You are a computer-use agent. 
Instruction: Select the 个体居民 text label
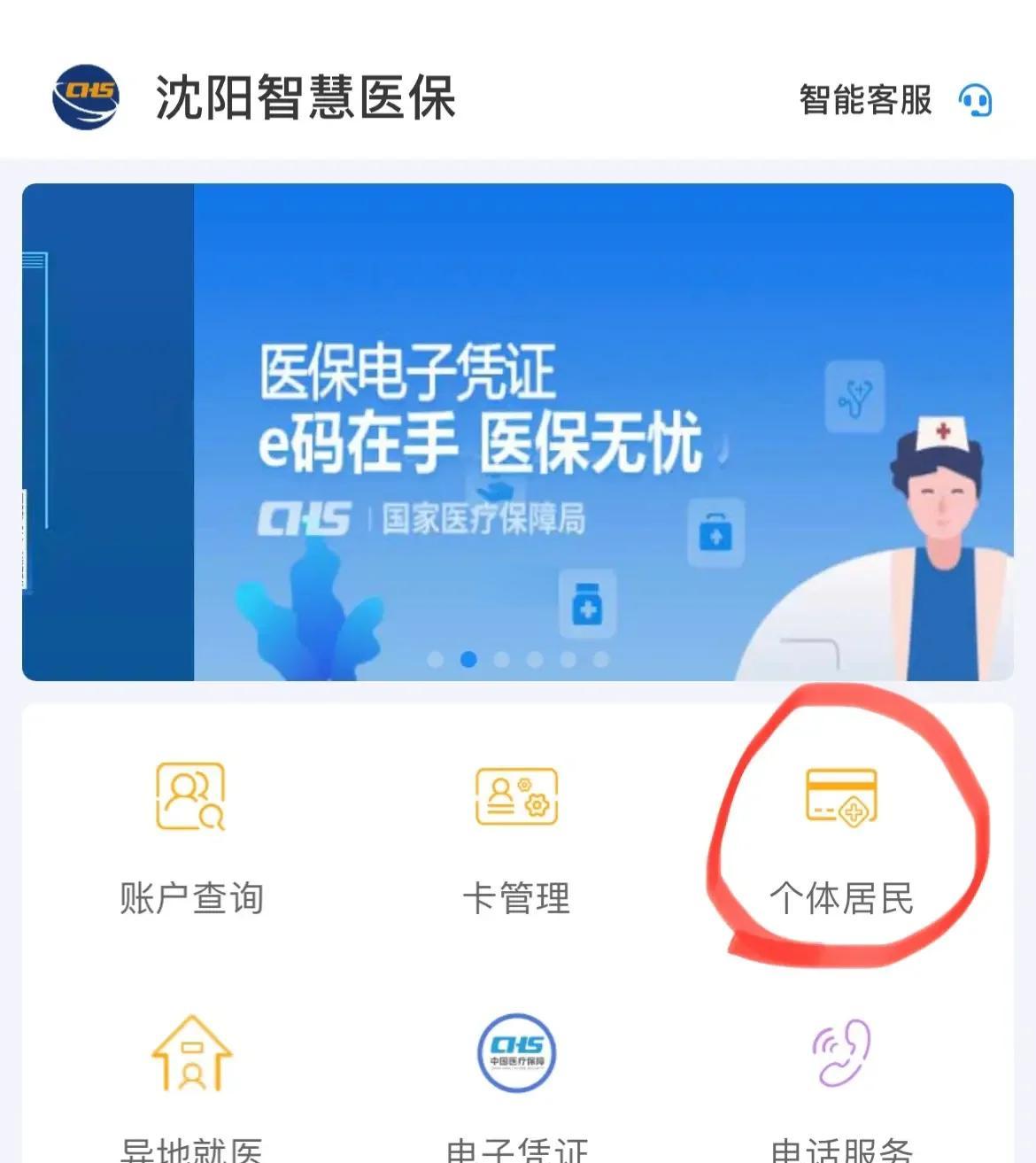point(843,897)
